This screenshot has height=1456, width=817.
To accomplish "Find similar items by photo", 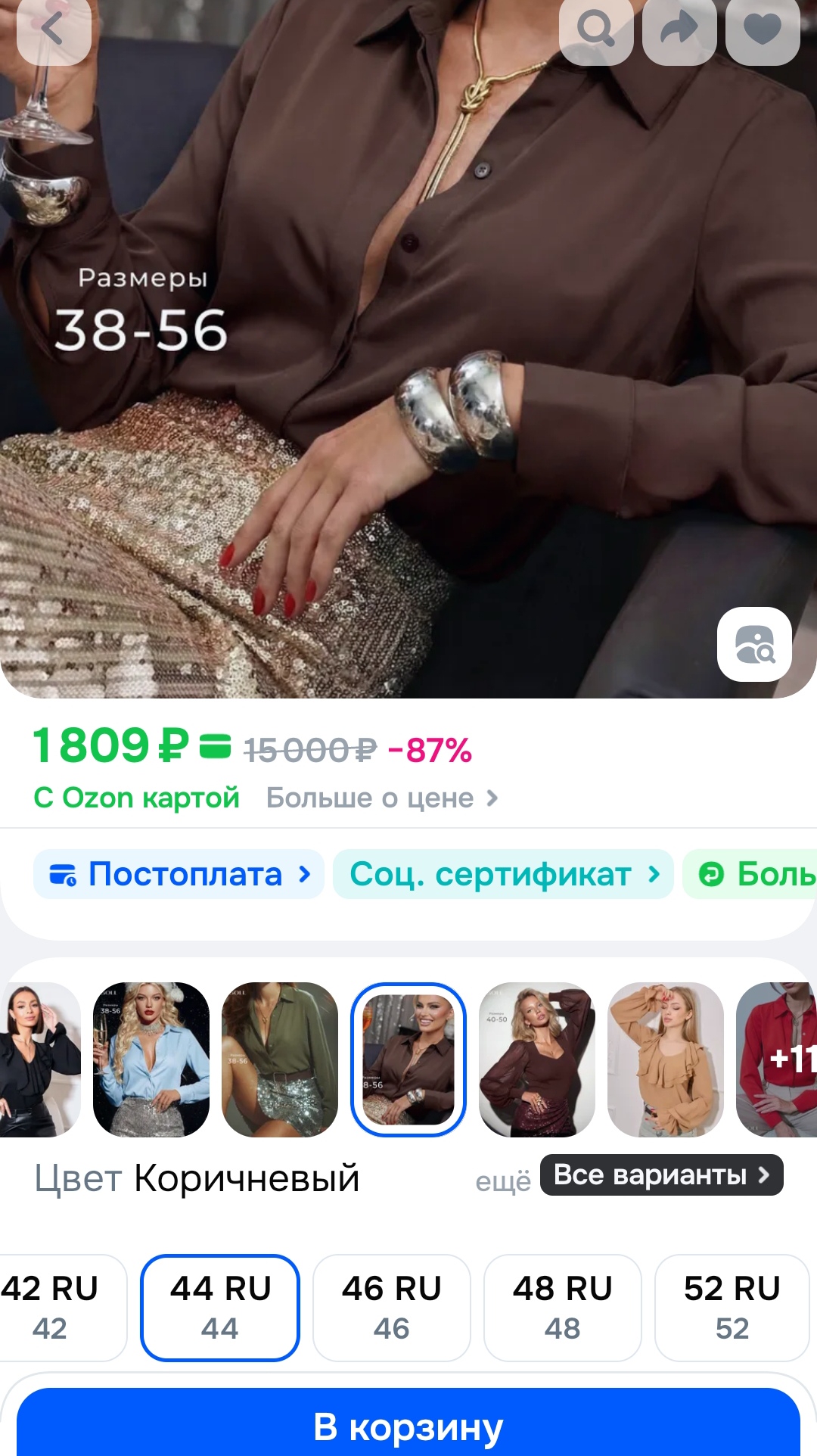I will click(x=754, y=644).
